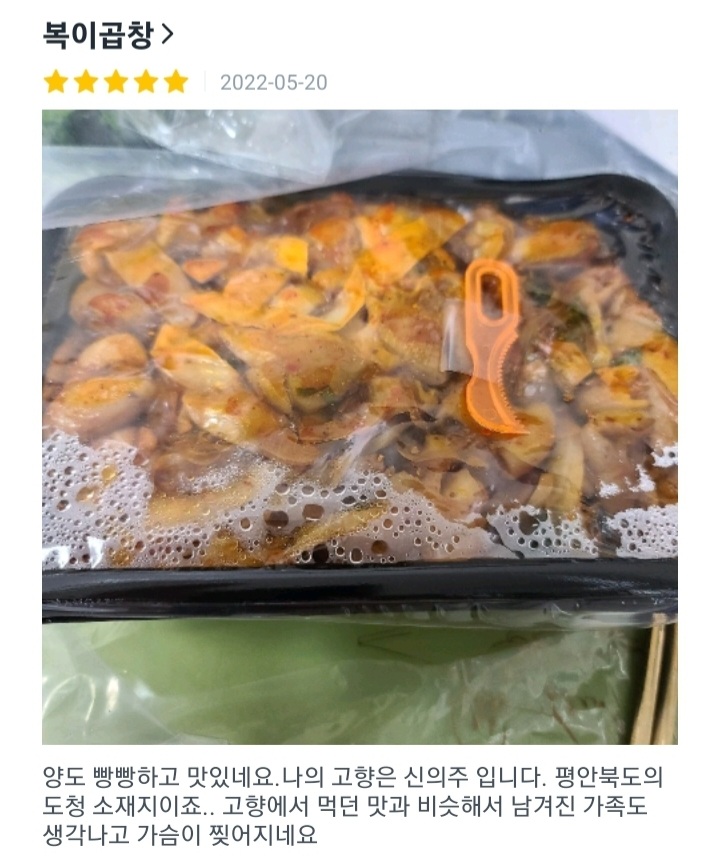The width and height of the screenshot is (720, 857).
Task: Open the 복이곱창 restaurant page
Action: 108,35
